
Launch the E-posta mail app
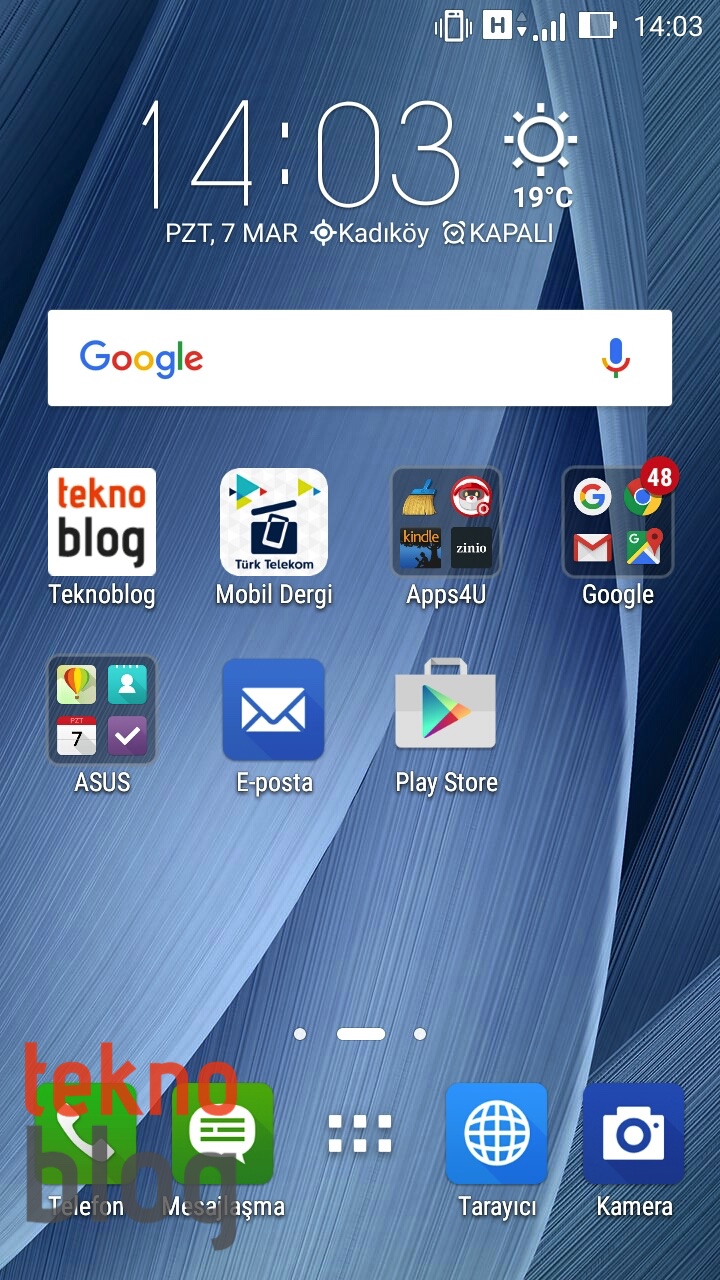(x=274, y=710)
